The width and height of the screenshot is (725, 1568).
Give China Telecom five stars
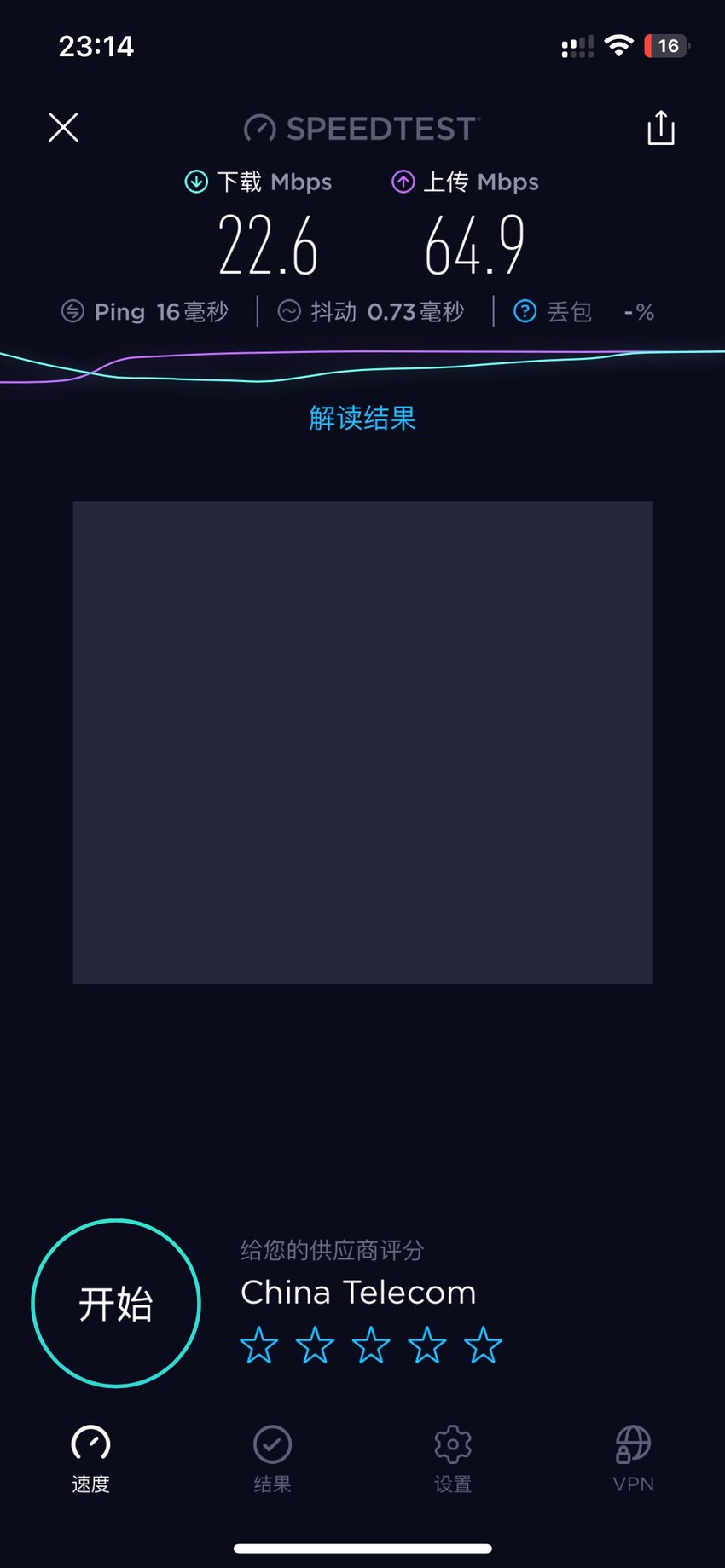coord(484,1345)
